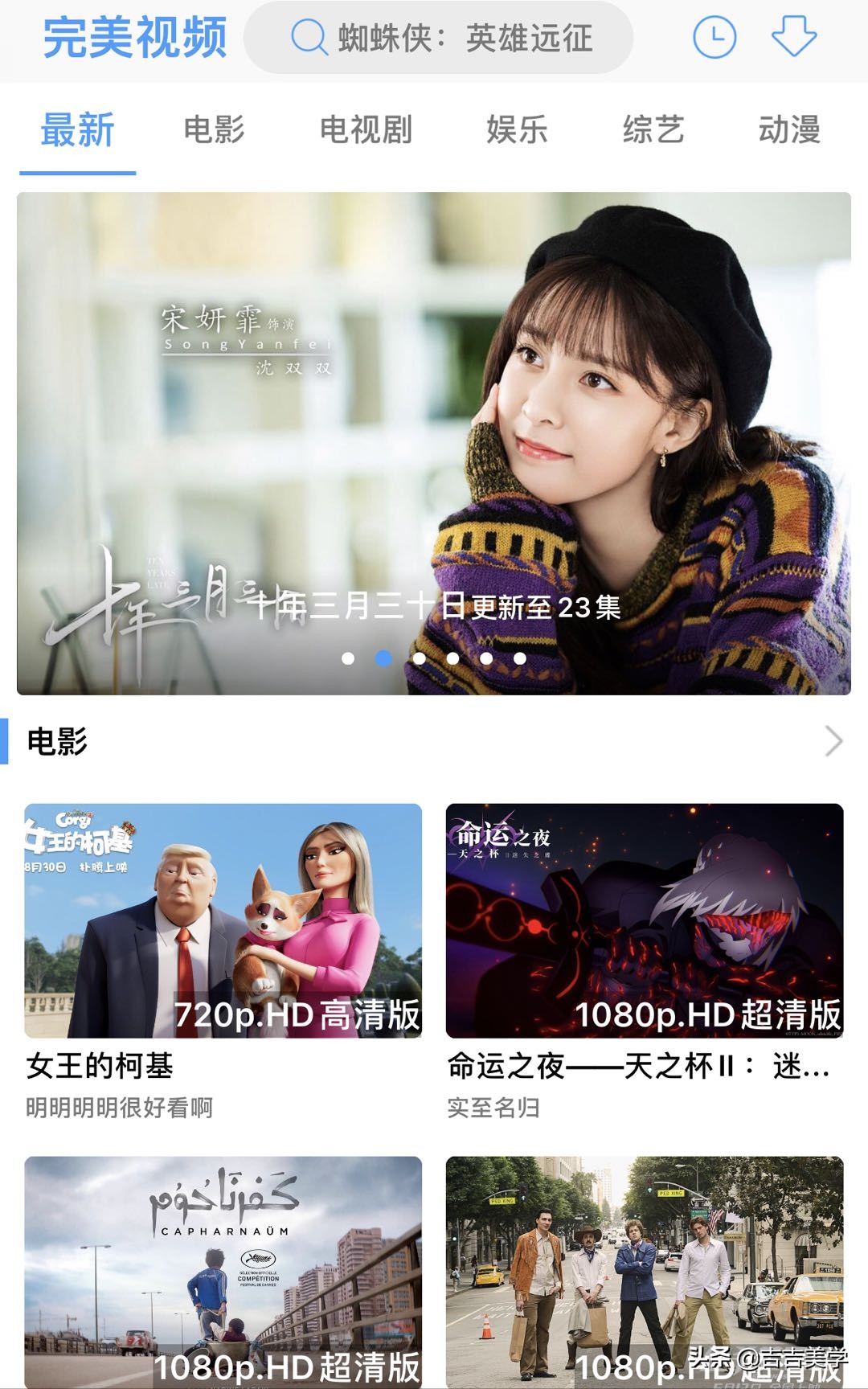Switch to the 电影 tab
Screen dimensions: 868x1389
(x=214, y=130)
